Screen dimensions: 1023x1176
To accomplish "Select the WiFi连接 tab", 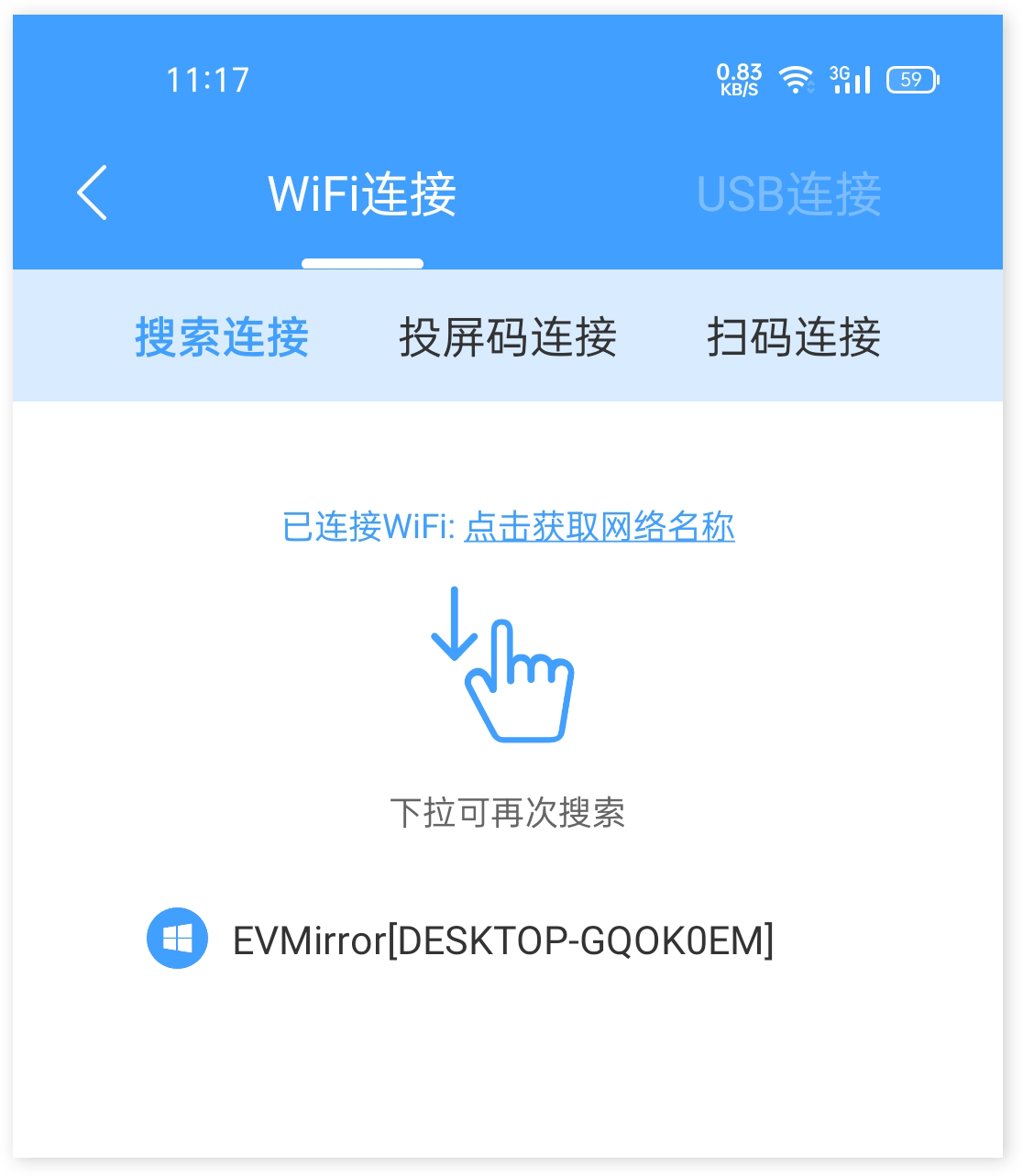I will (x=362, y=194).
